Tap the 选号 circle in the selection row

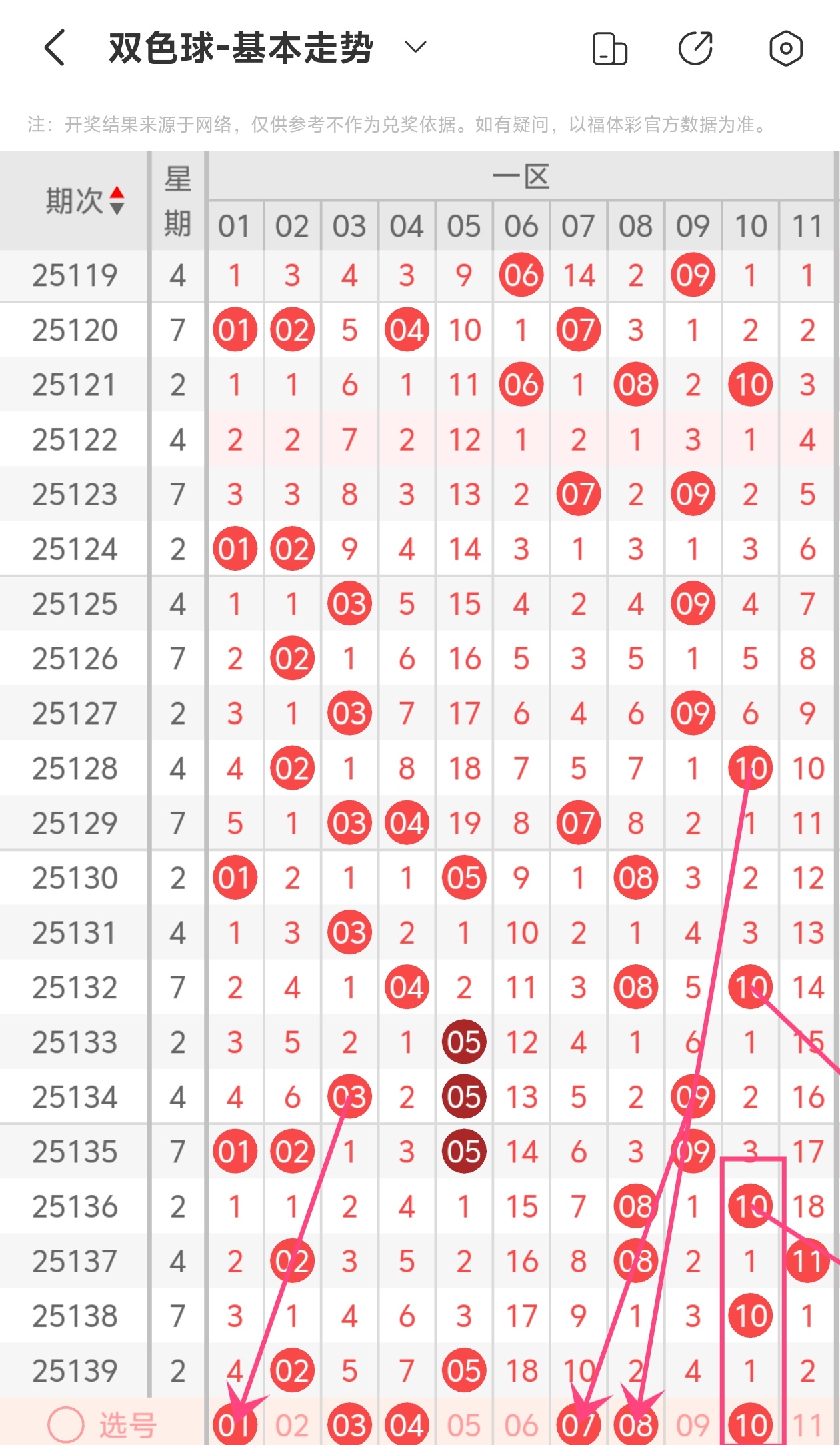click(x=66, y=1425)
